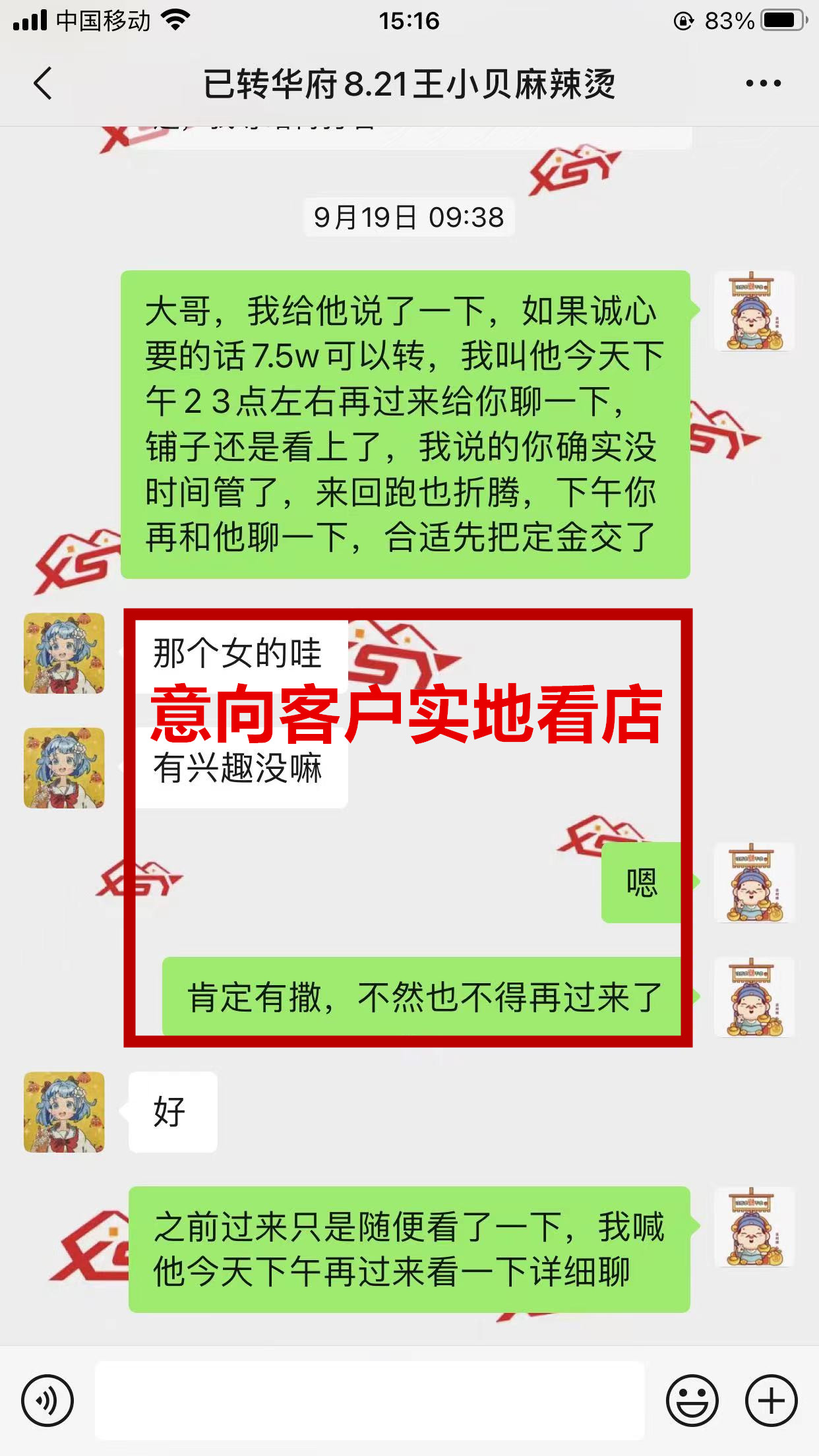Open sender avatar beside the 好 message

[64, 1112]
